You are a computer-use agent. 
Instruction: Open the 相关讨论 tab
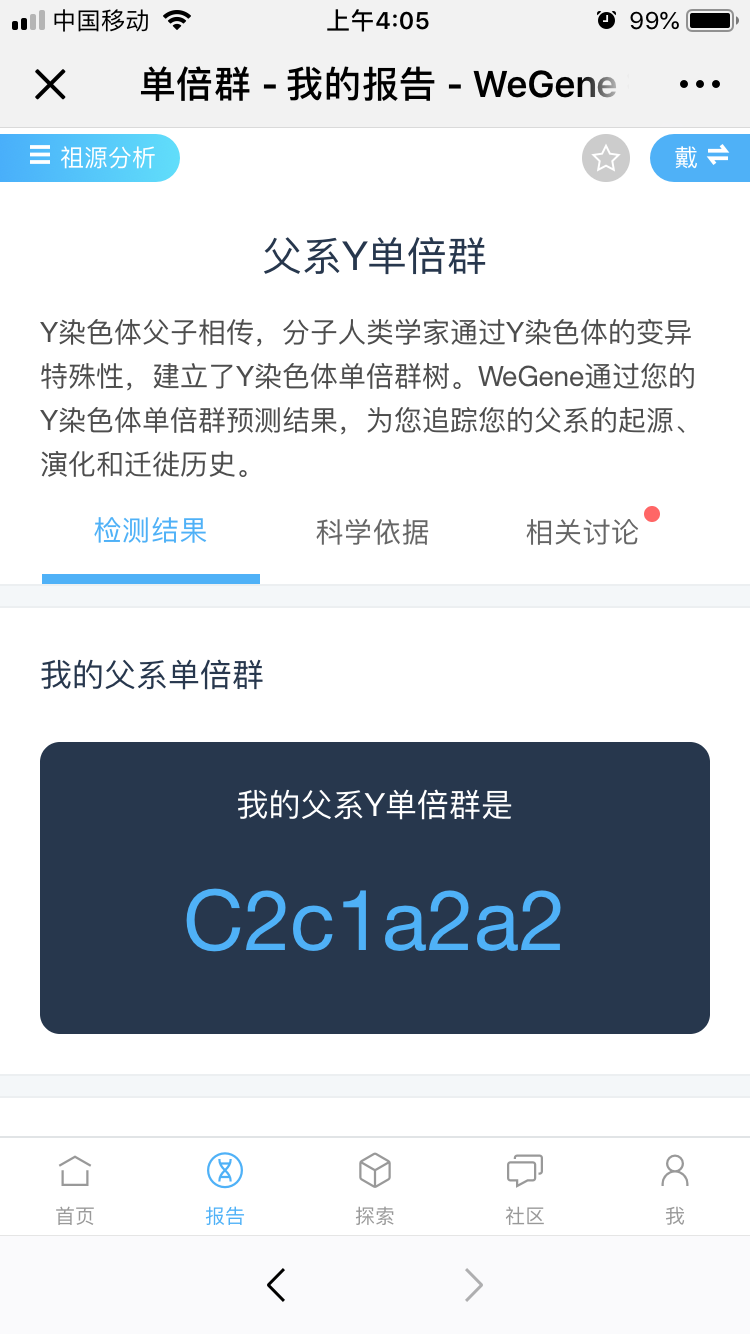click(x=582, y=532)
